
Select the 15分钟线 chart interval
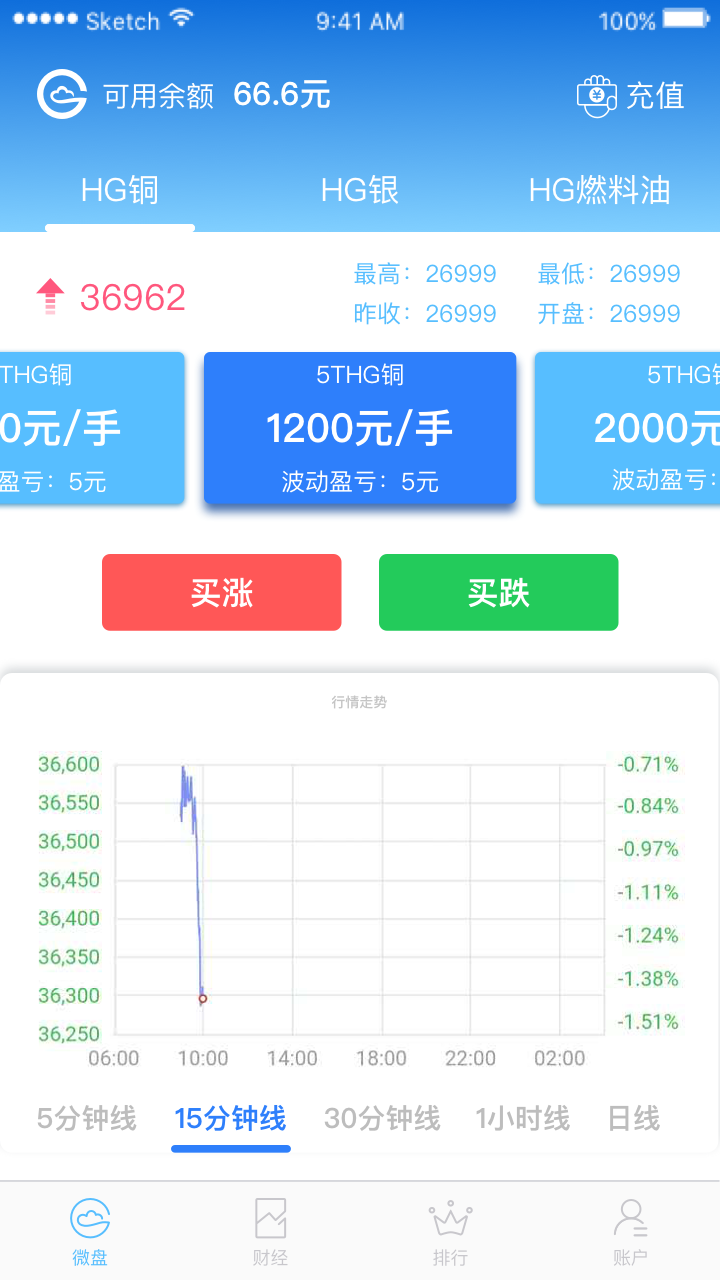click(230, 1118)
